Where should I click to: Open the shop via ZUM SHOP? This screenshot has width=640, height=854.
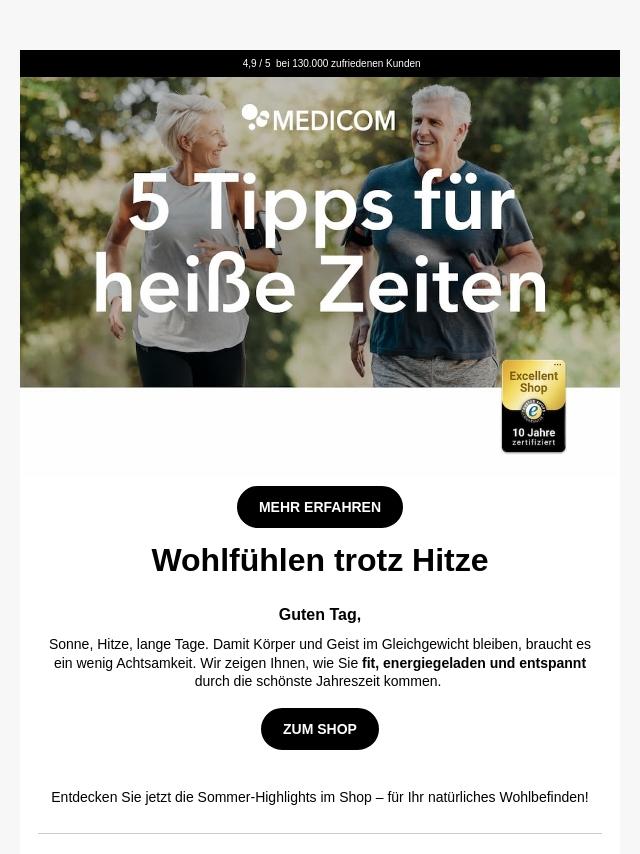[x=320, y=729]
